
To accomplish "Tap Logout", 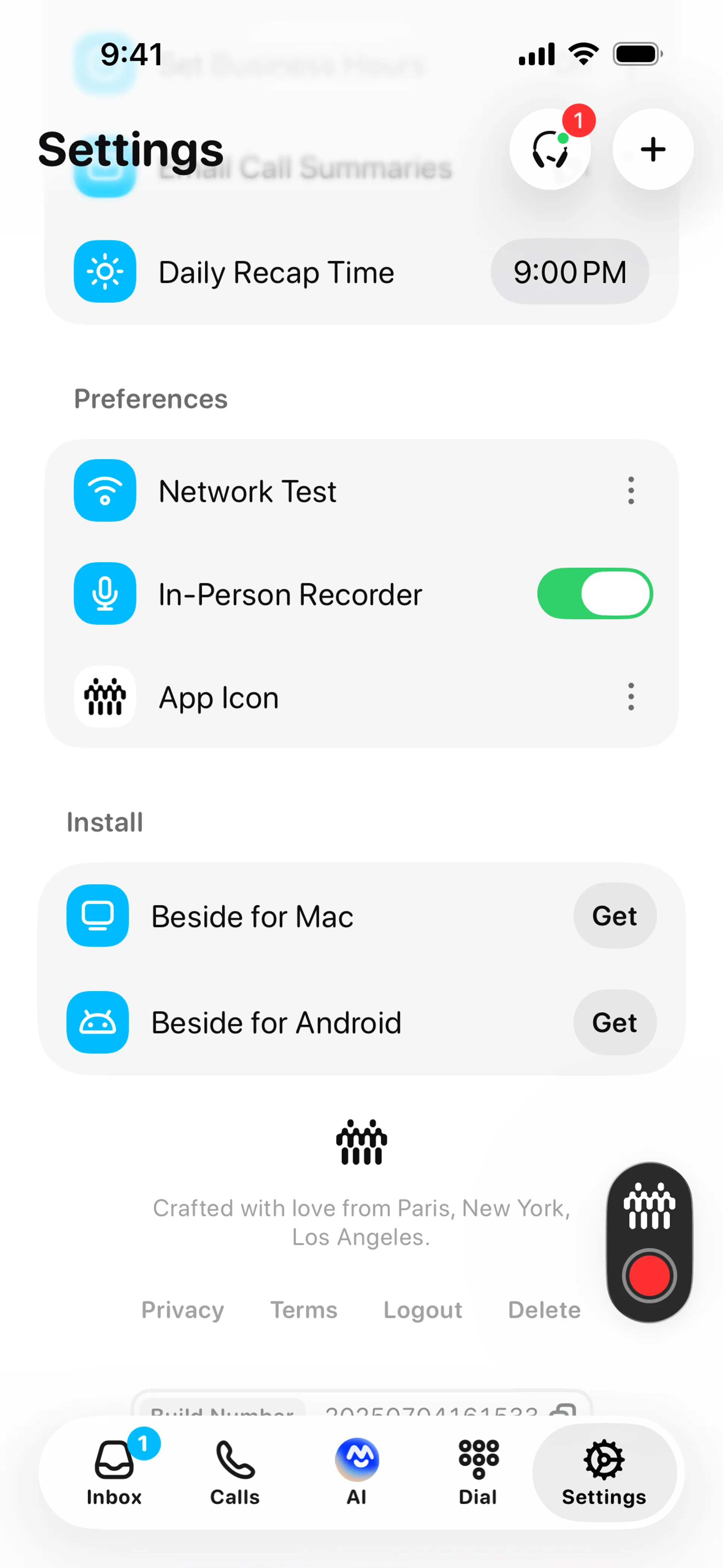I will [x=423, y=1309].
